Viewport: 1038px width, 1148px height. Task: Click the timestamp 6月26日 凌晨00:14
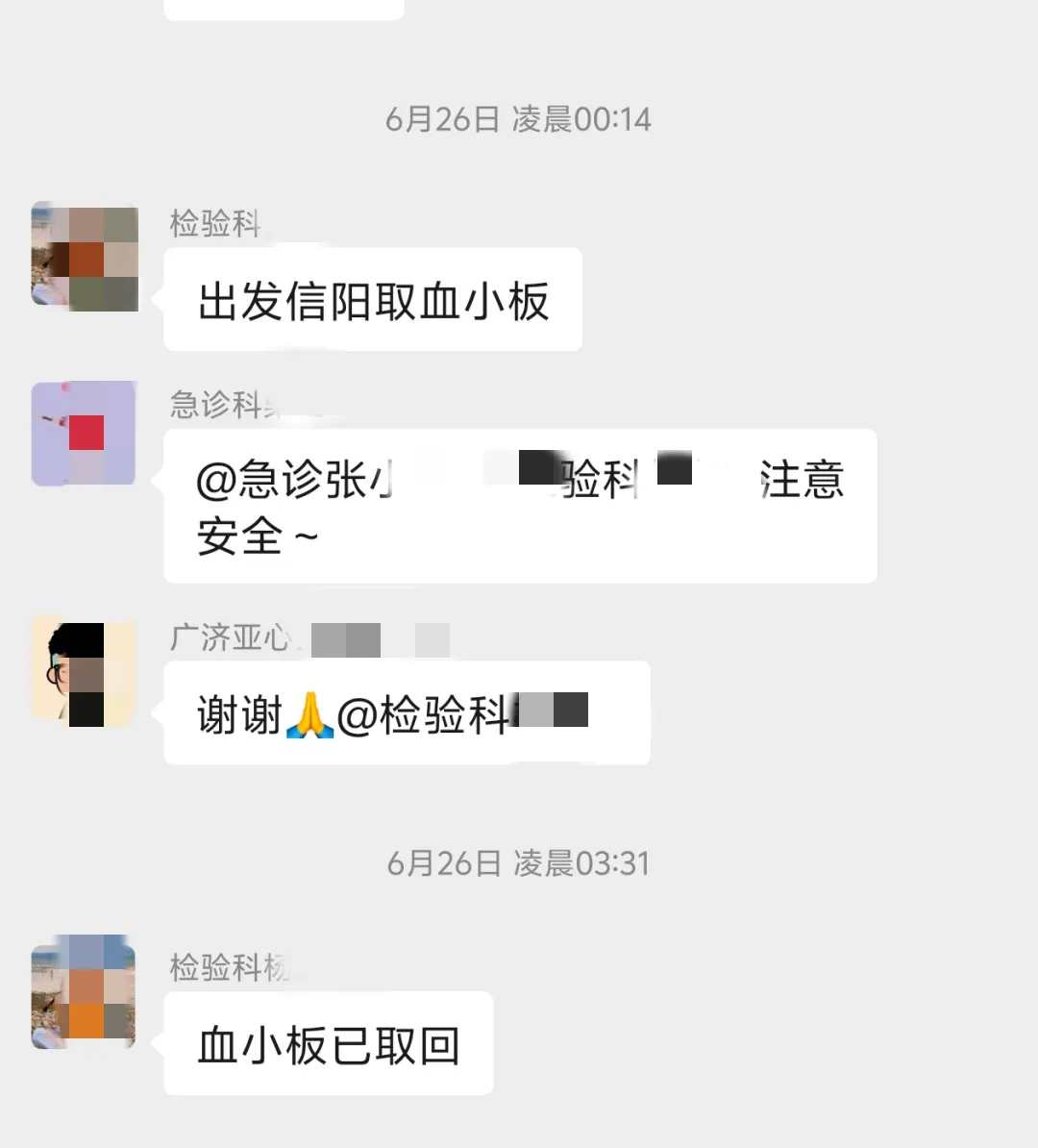[x=519, y=118]
